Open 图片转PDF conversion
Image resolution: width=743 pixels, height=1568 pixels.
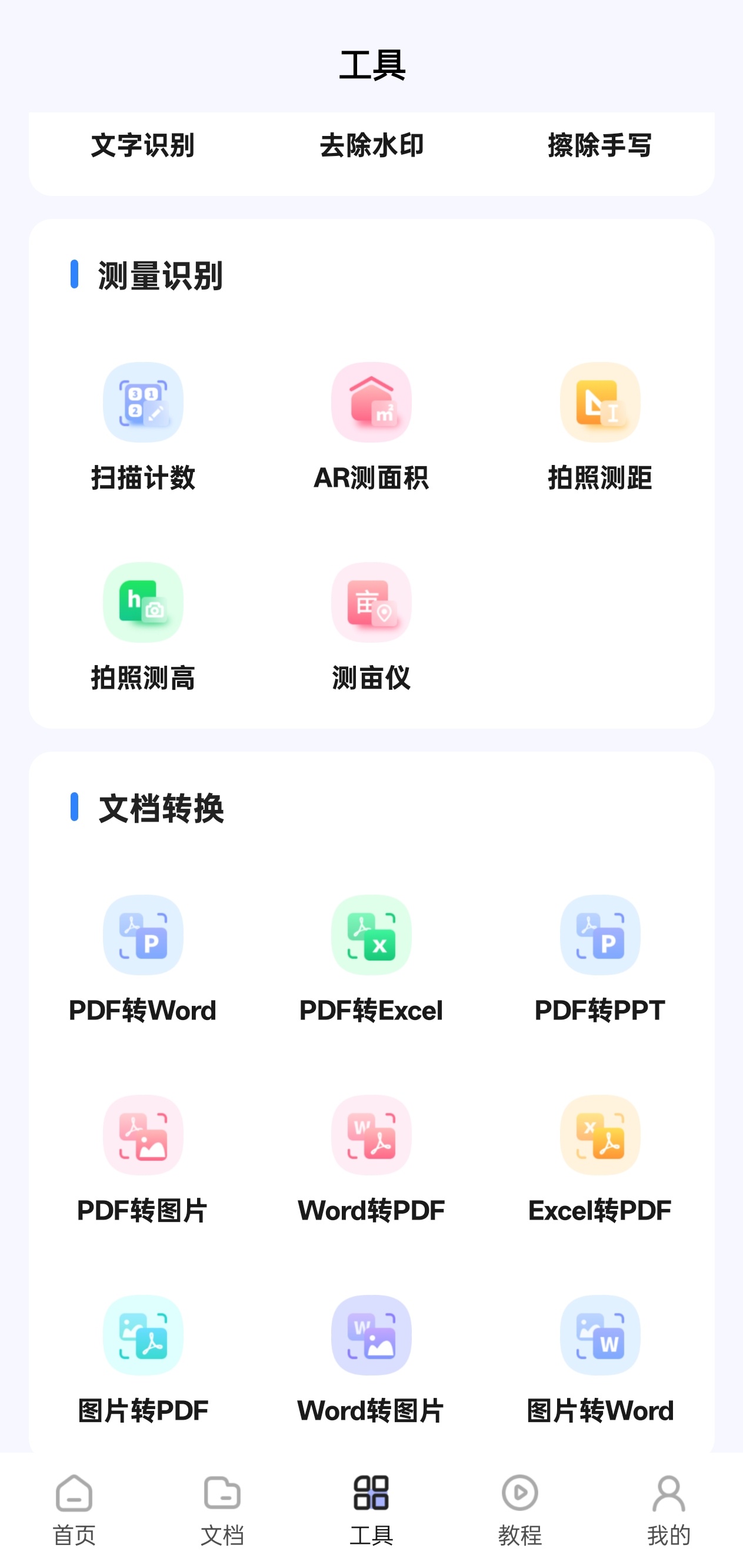142,1360
